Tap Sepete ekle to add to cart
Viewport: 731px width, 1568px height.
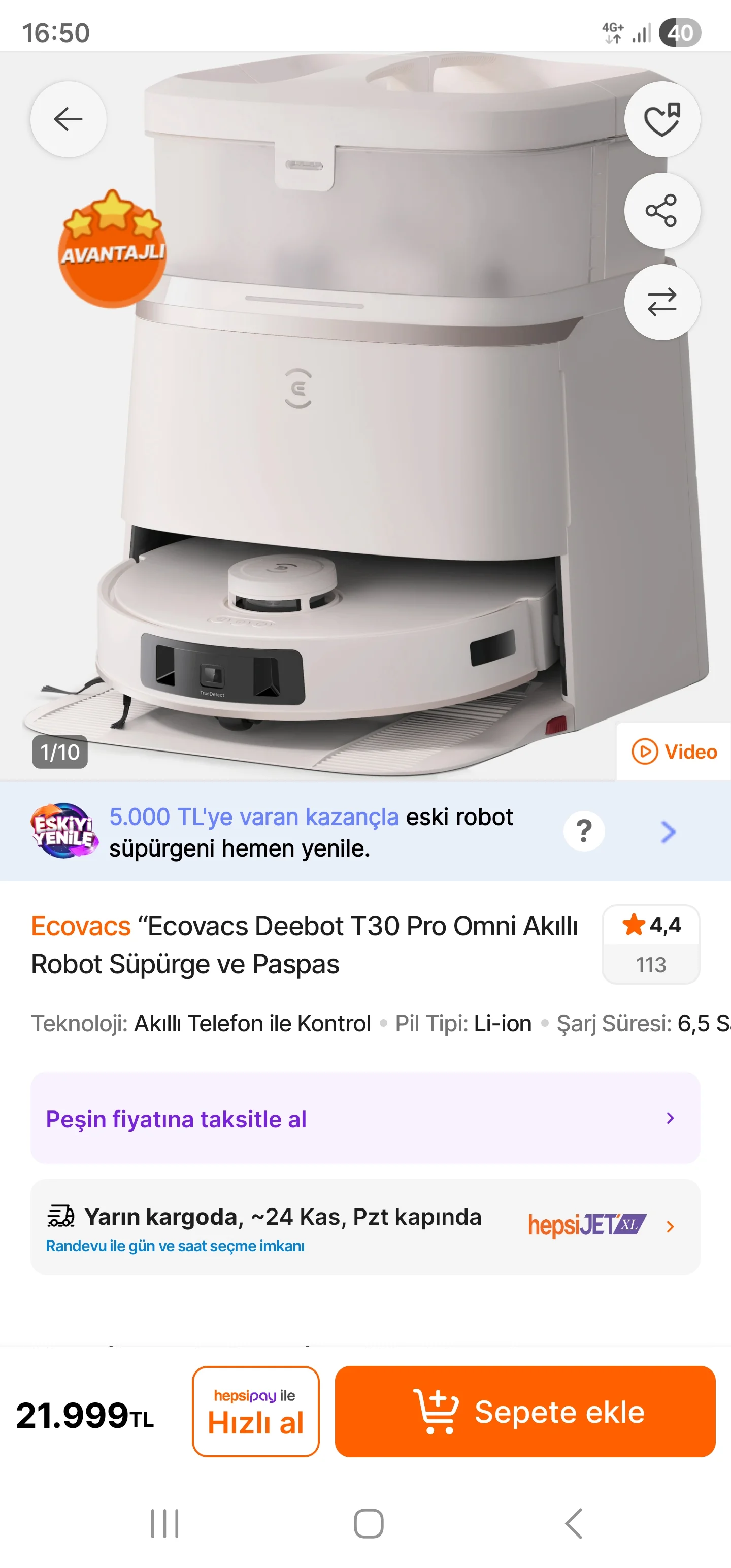[x=525, y=1412]
